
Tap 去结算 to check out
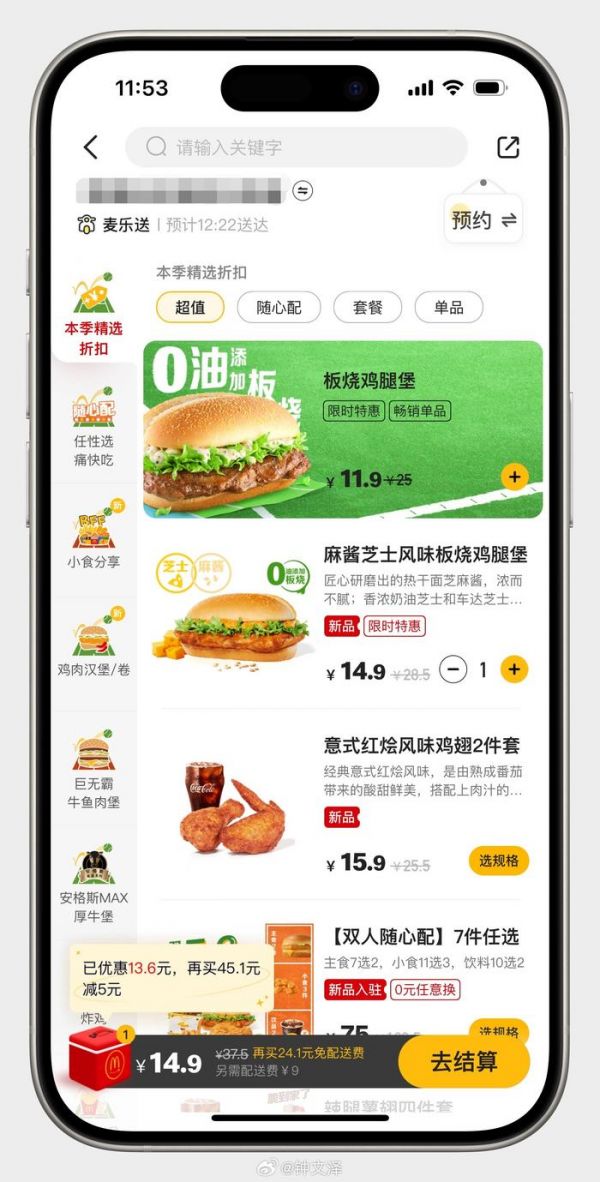click(x=464, y=1061)
